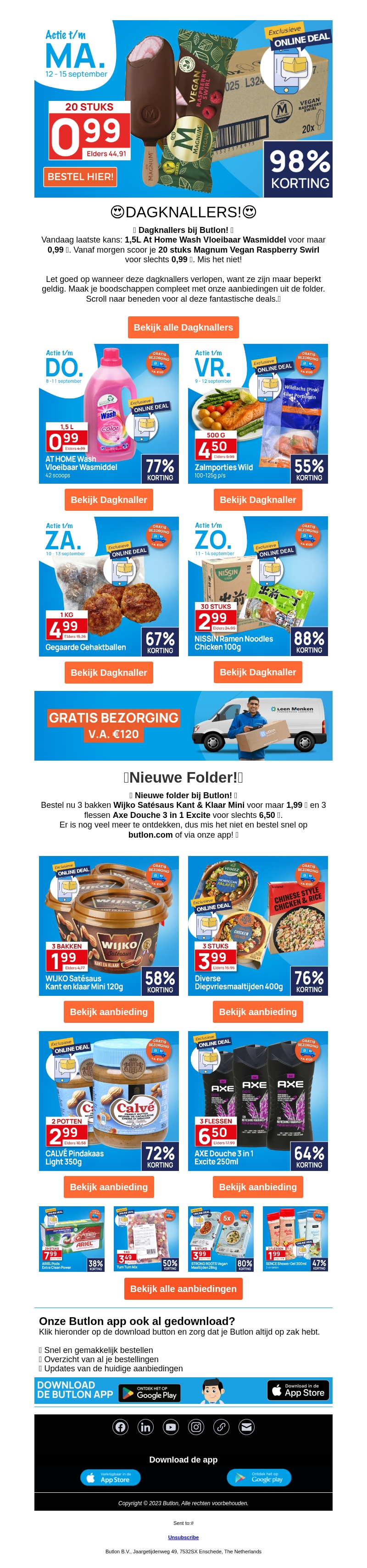View the Dagknaller for Gegaarde Gehaktballen
367x1568 pixels.
tap(109, 673)
